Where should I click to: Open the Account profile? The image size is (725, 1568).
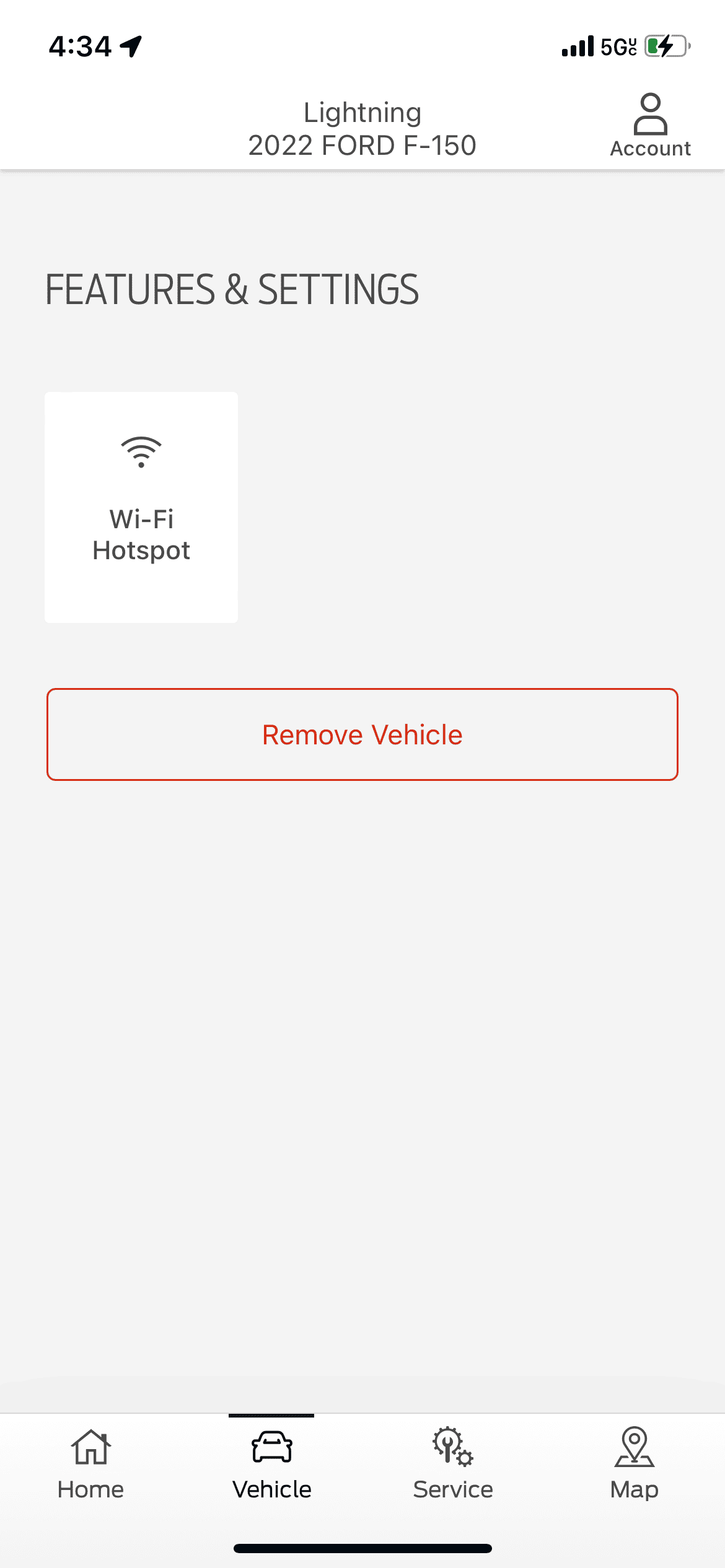pyautogui.click(x=650, y=126)
